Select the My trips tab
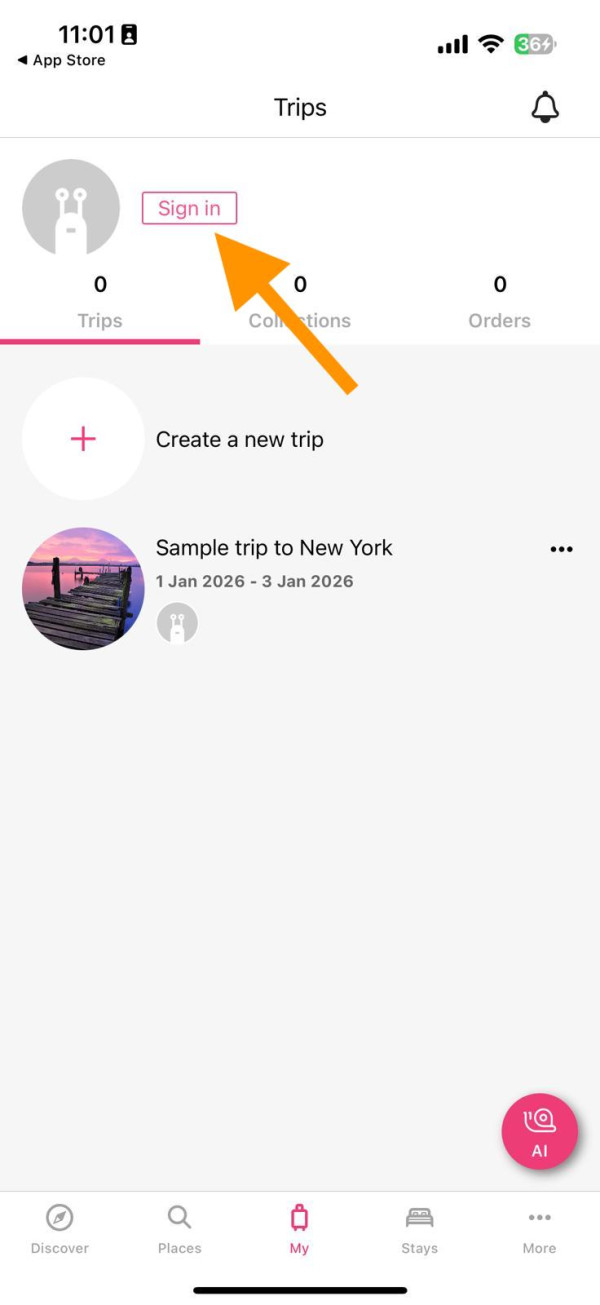This screenshot has width=600, height=1305. (299, 1229)
